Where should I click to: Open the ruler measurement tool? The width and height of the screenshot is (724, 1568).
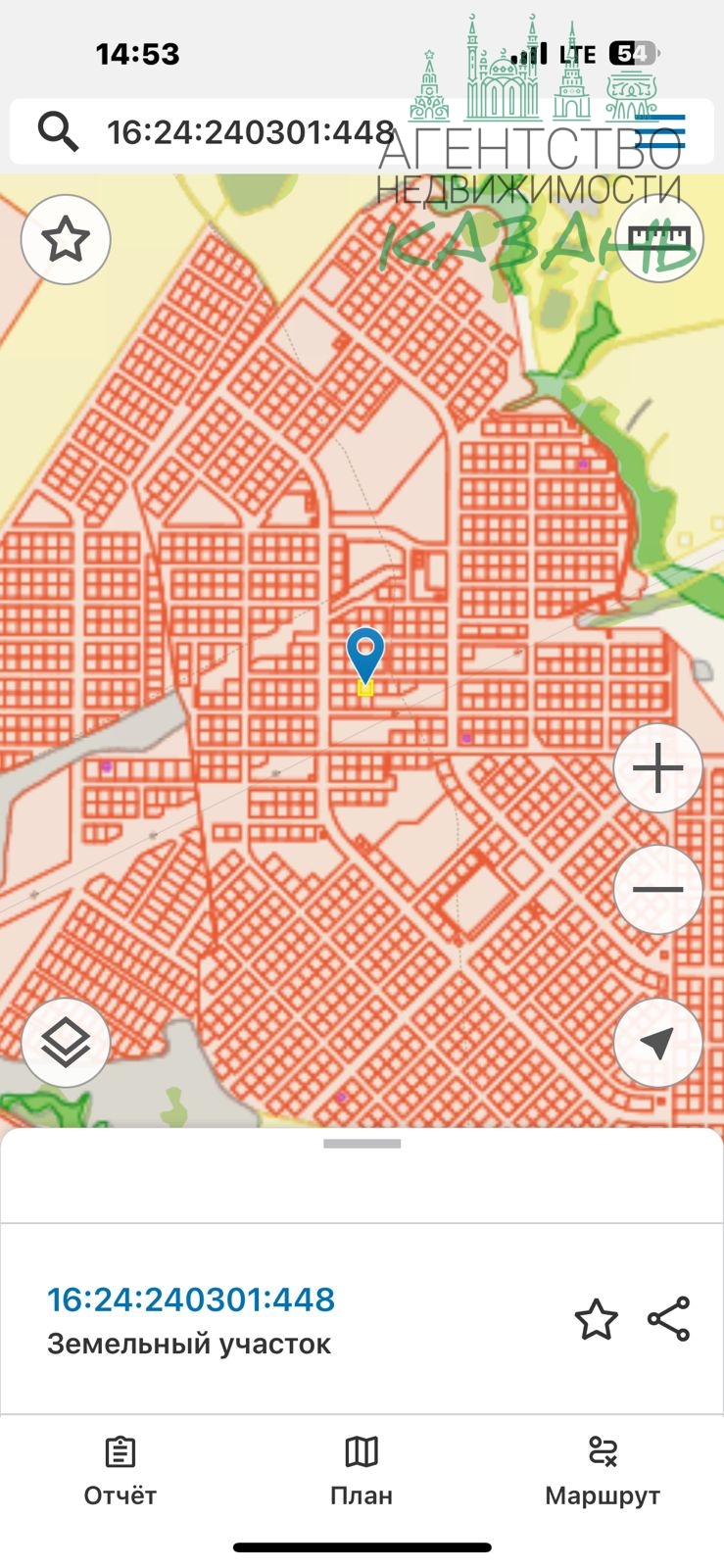[658, 238]
